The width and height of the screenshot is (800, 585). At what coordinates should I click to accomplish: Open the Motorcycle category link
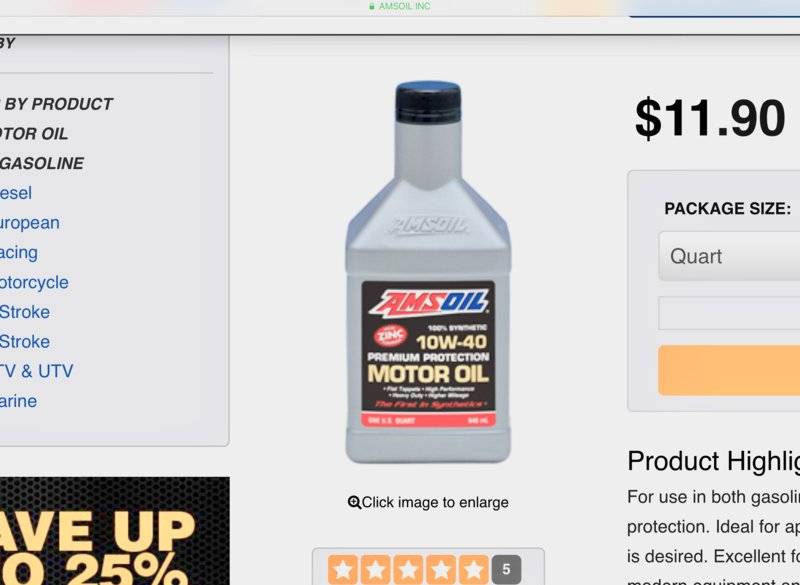pyautogui.click(x=34, y=282)
